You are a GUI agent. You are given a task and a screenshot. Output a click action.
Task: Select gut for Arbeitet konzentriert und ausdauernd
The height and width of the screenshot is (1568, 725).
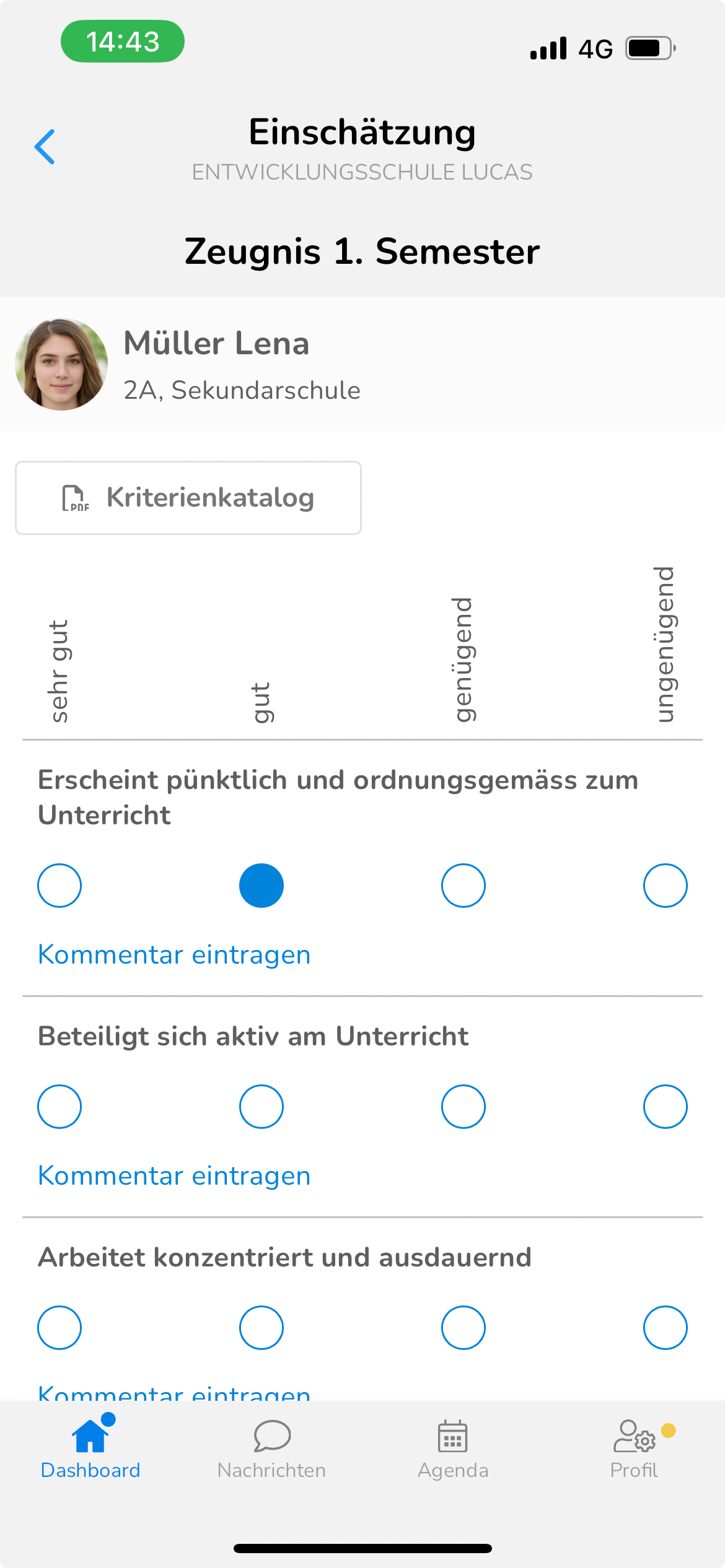261,1328
